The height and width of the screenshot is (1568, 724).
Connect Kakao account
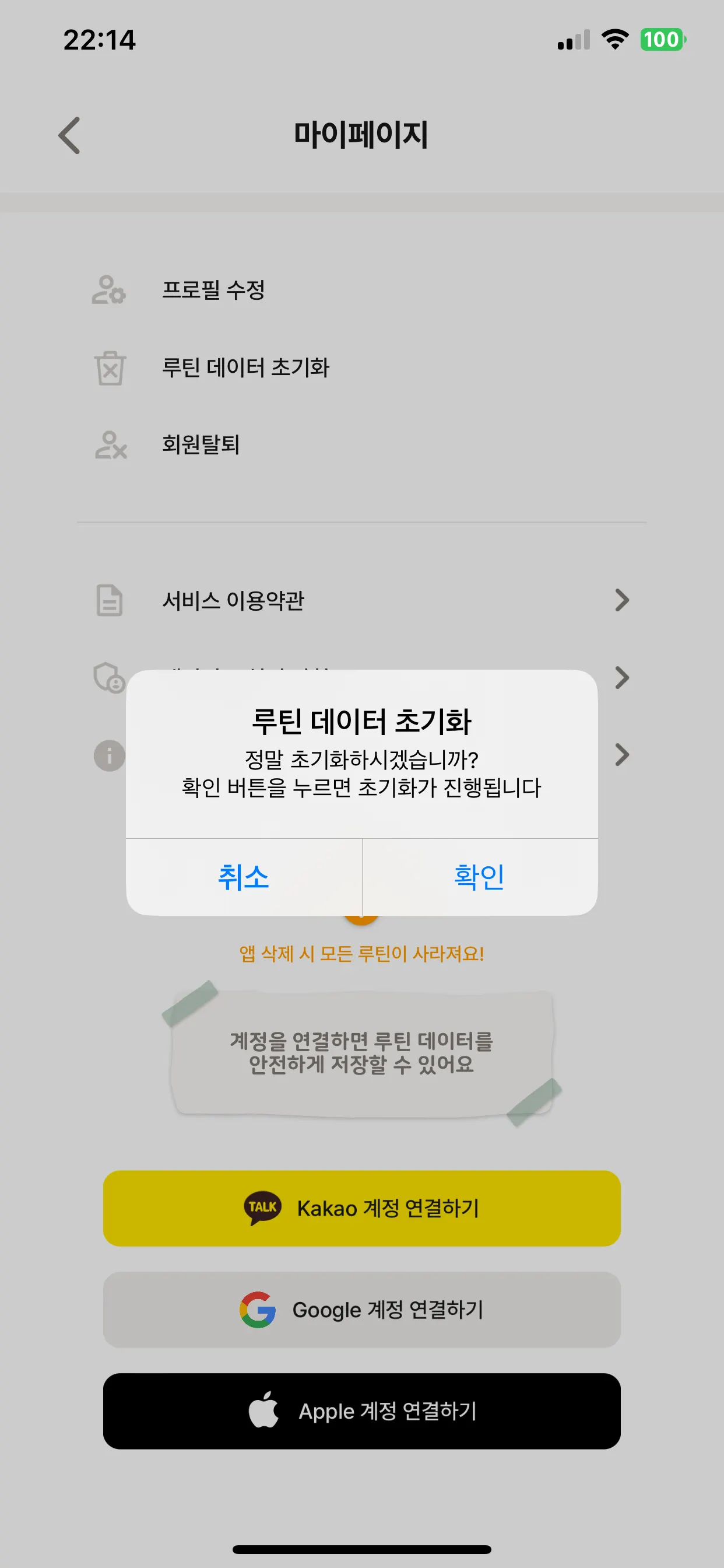click(361, 1208)
